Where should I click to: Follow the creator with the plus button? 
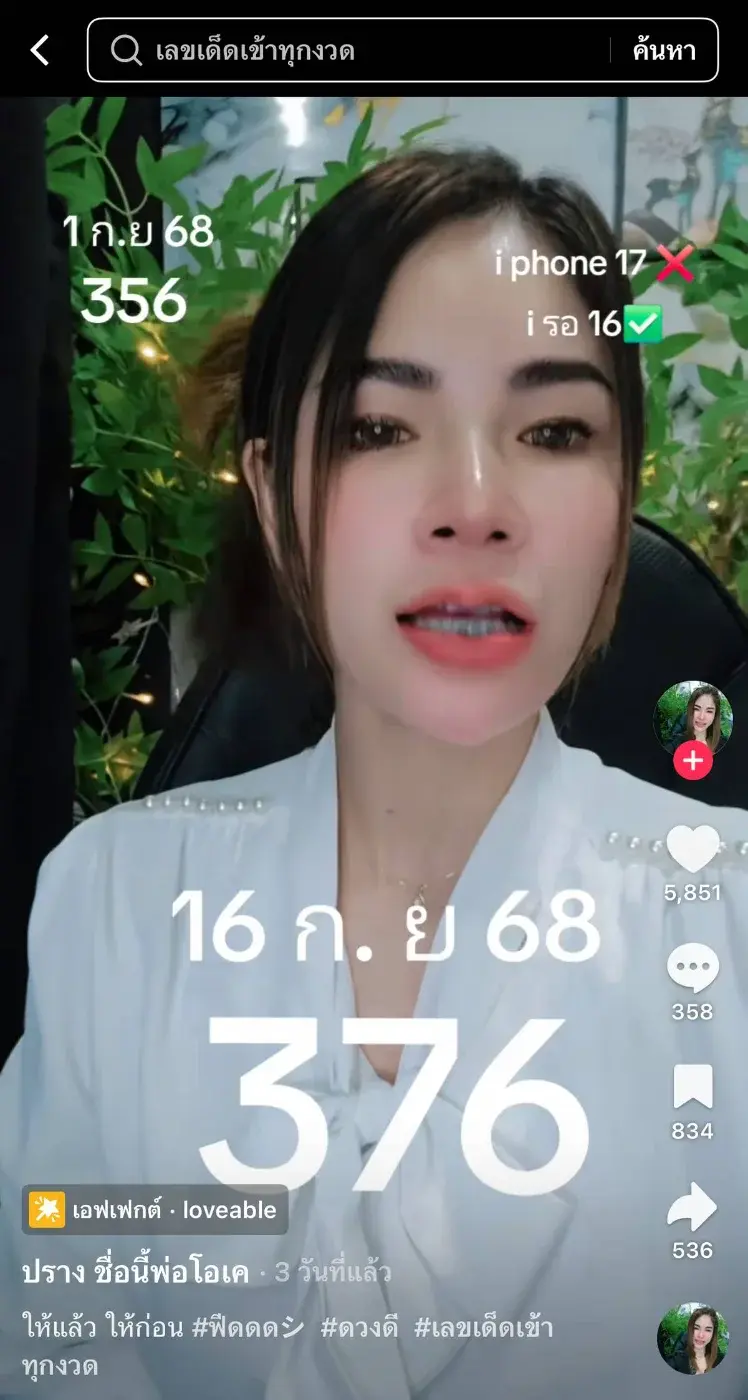click(692, 762)
